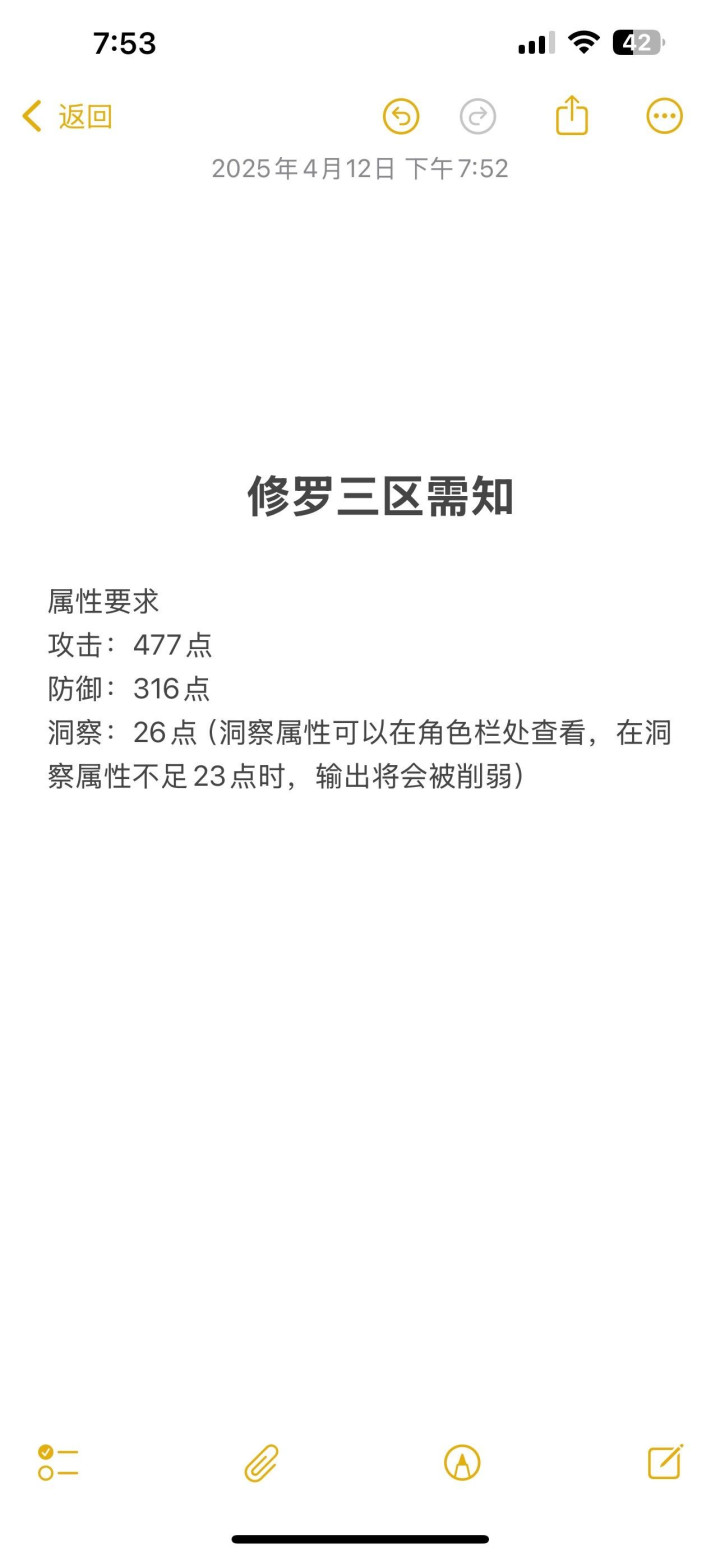Open the more options menu
Viewport: 720px width, 1557px height.
[665, 116]
